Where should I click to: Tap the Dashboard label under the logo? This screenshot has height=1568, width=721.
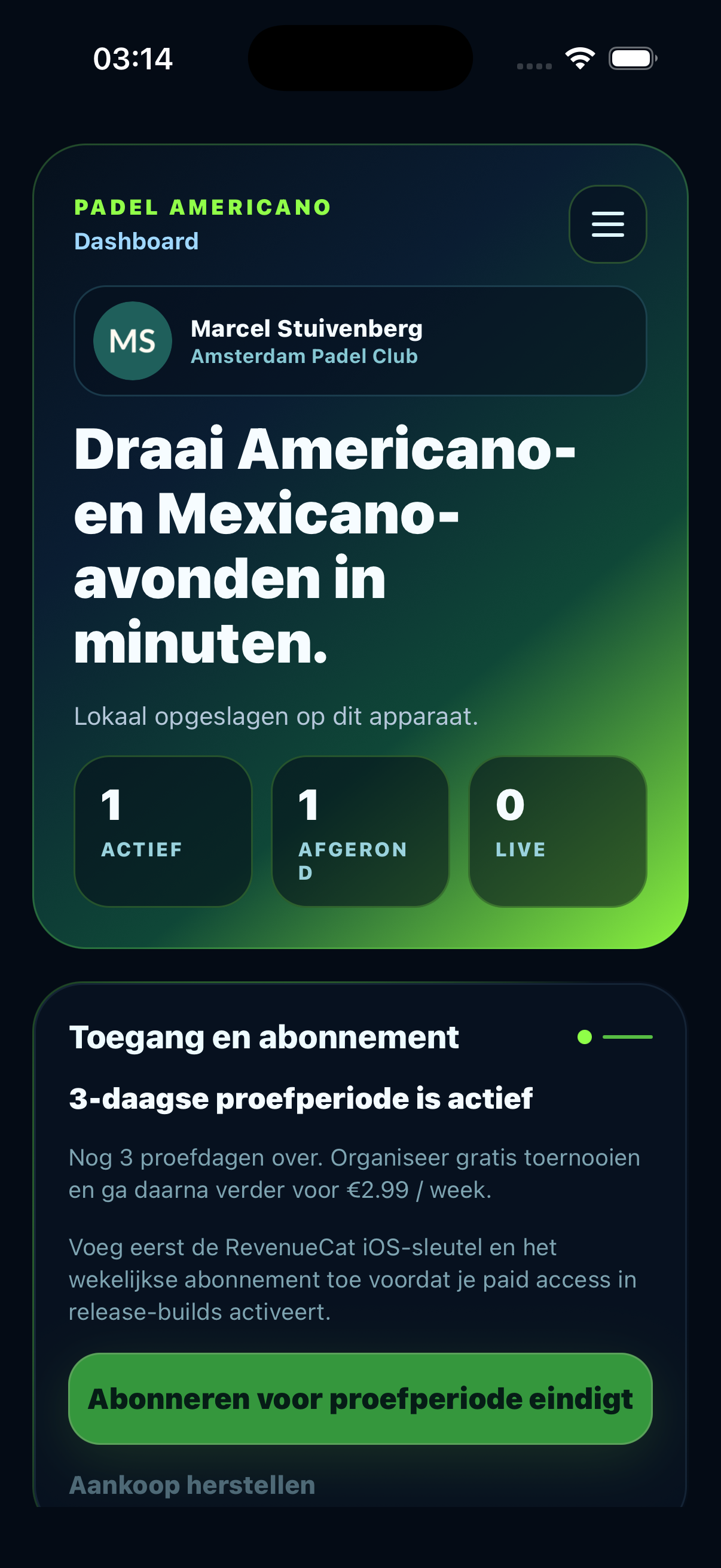click(x=136, y=242)
